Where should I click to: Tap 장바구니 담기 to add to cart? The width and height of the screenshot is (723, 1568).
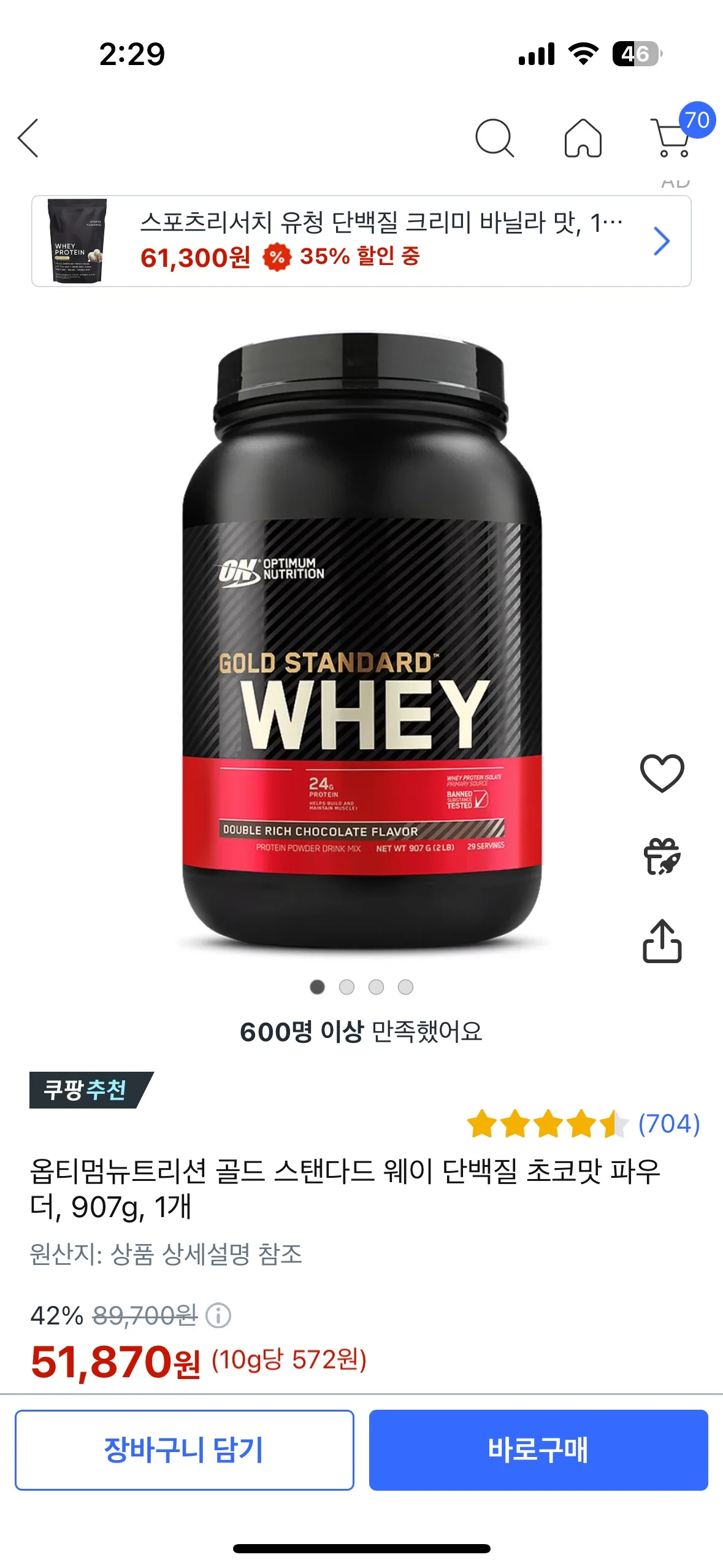point(185,1450)
